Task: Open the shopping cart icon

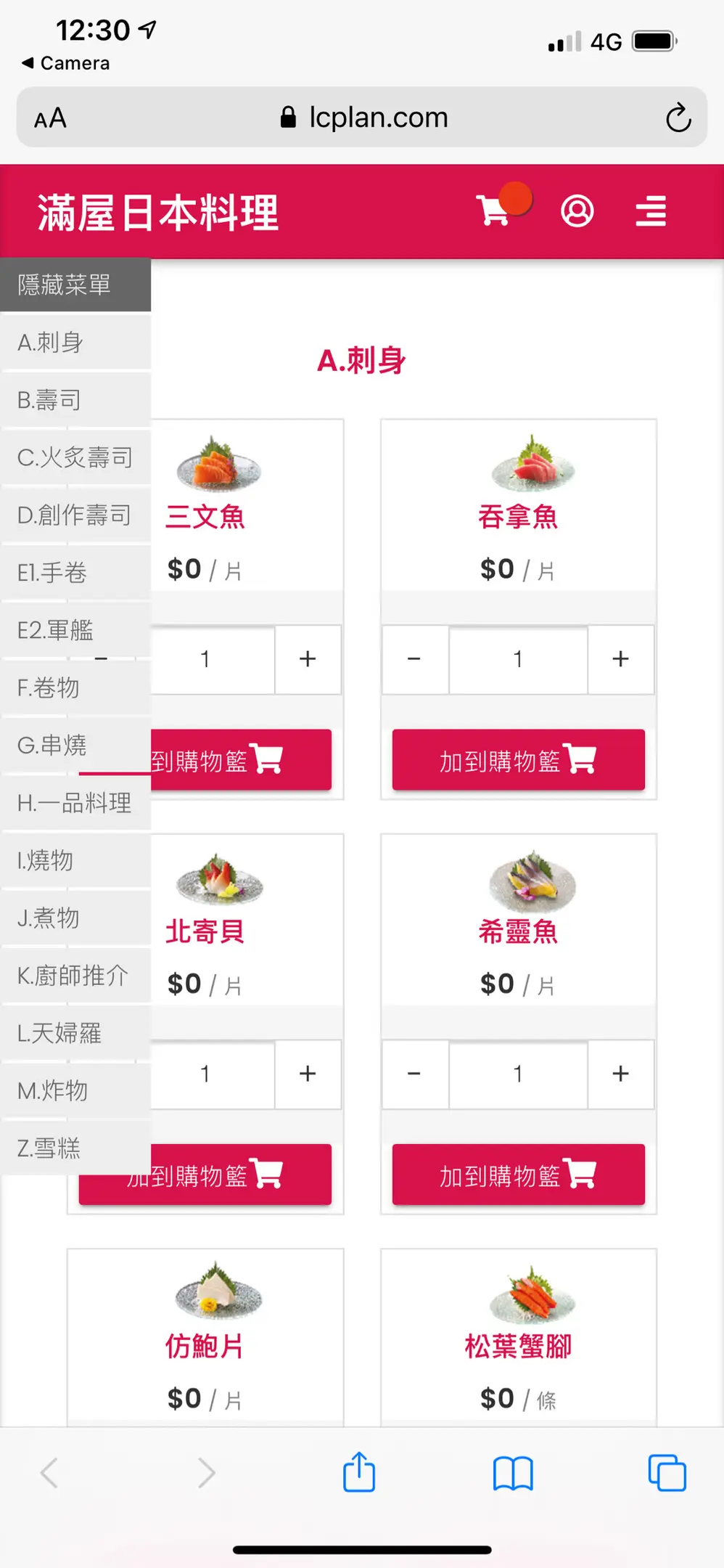Action: click(493, 211)
